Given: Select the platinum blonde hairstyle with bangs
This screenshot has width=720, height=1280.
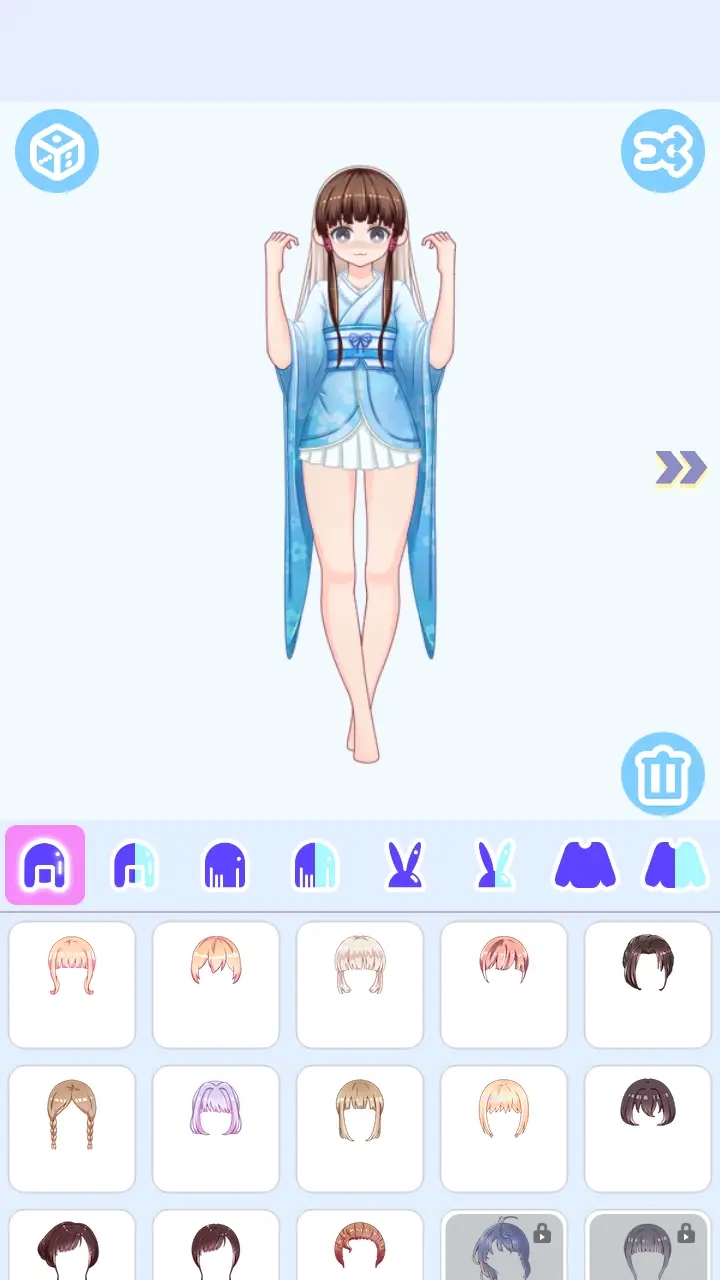Looking at the screenshot, I should (360, 985).
